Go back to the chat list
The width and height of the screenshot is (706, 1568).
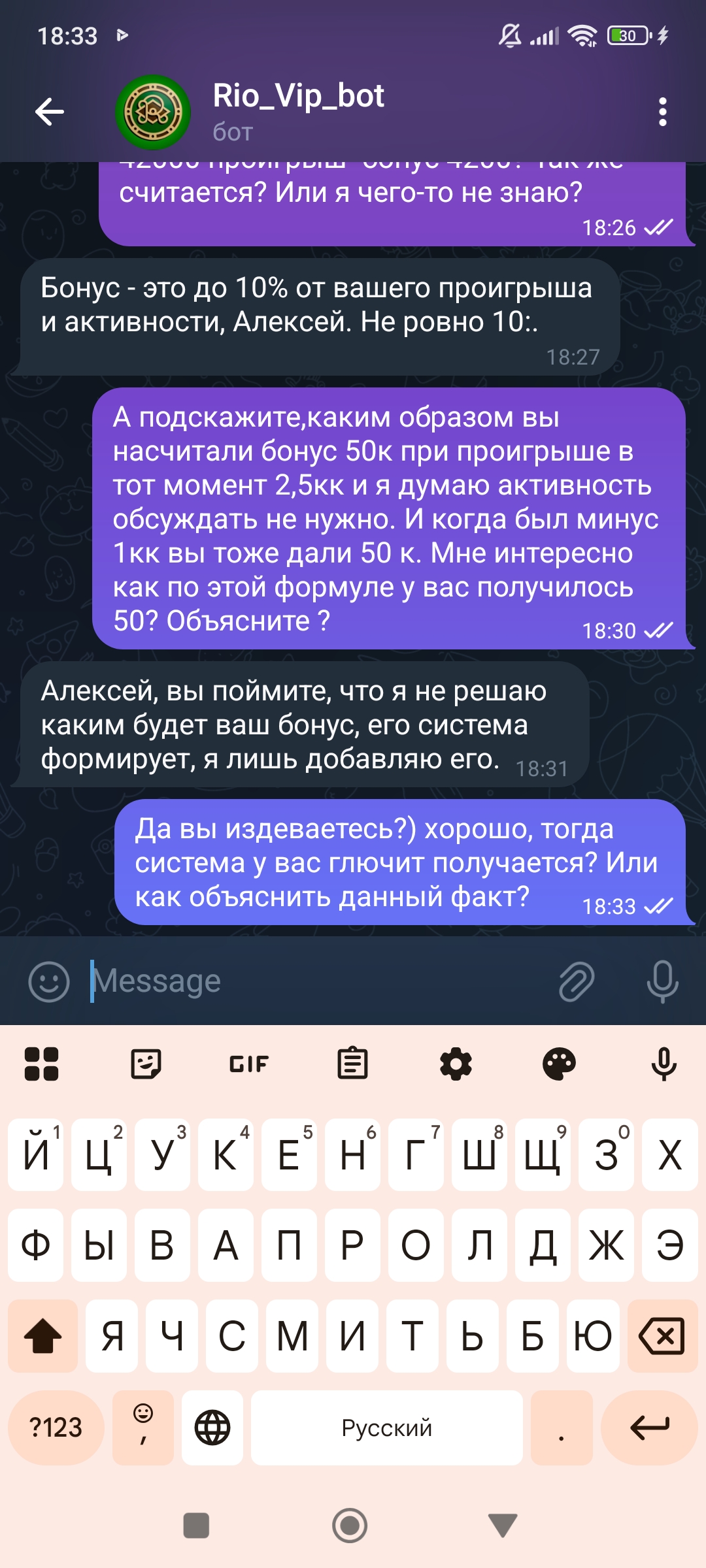[50, 112]
